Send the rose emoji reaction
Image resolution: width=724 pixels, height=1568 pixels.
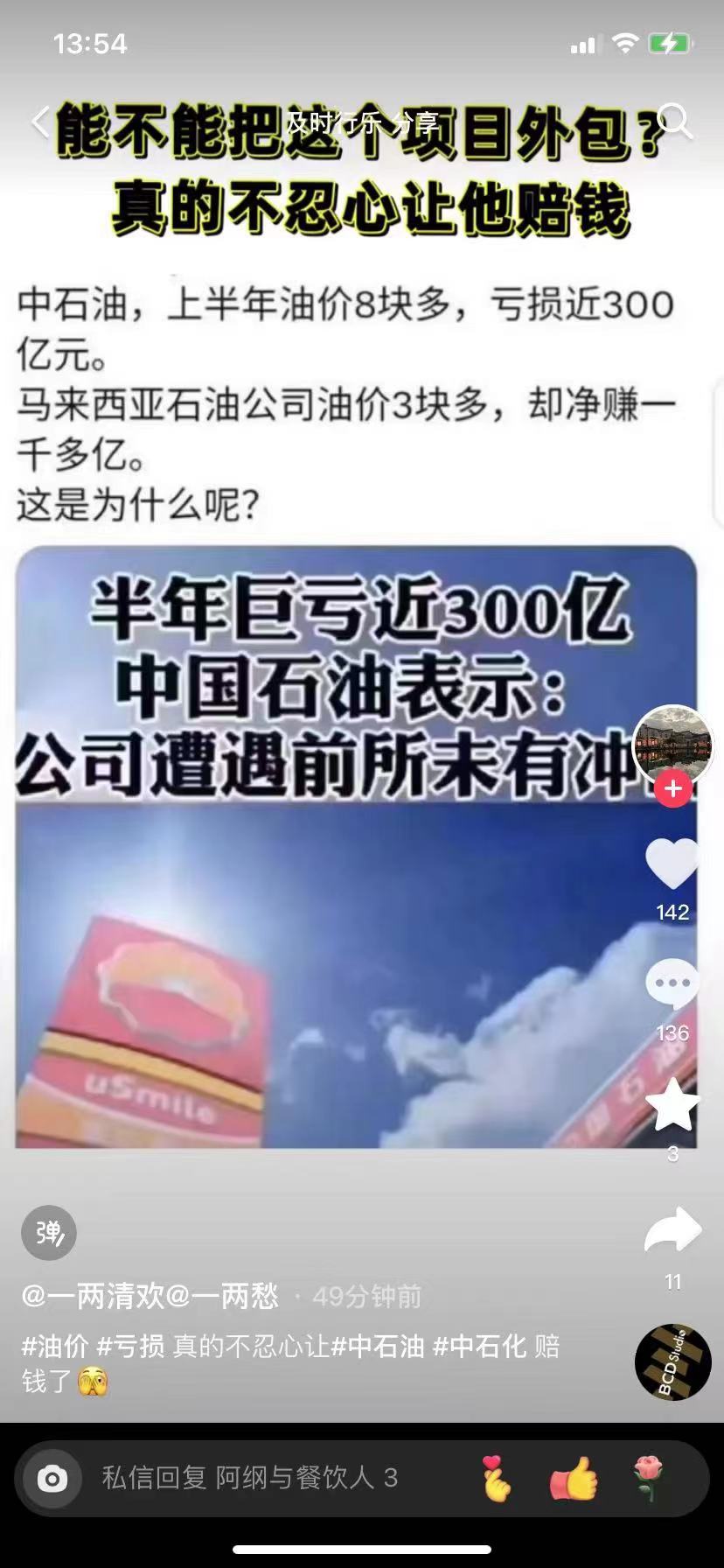[649, 1479]
